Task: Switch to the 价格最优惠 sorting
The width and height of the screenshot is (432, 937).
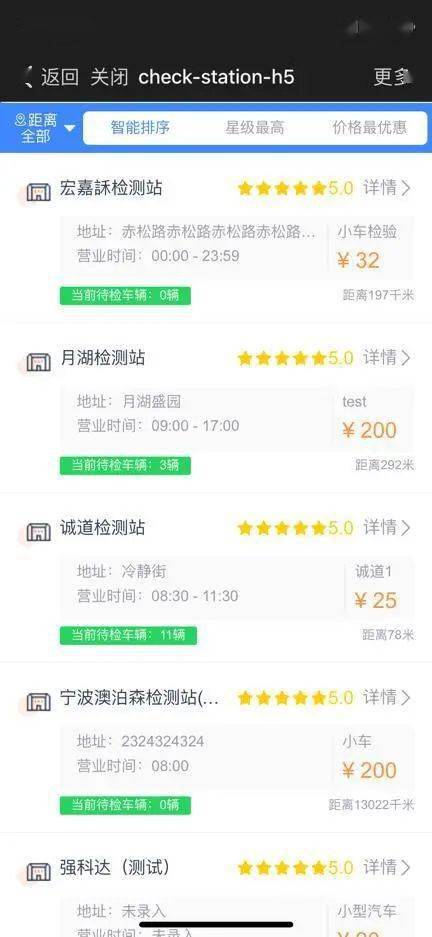Action: [x=369, y=127]
